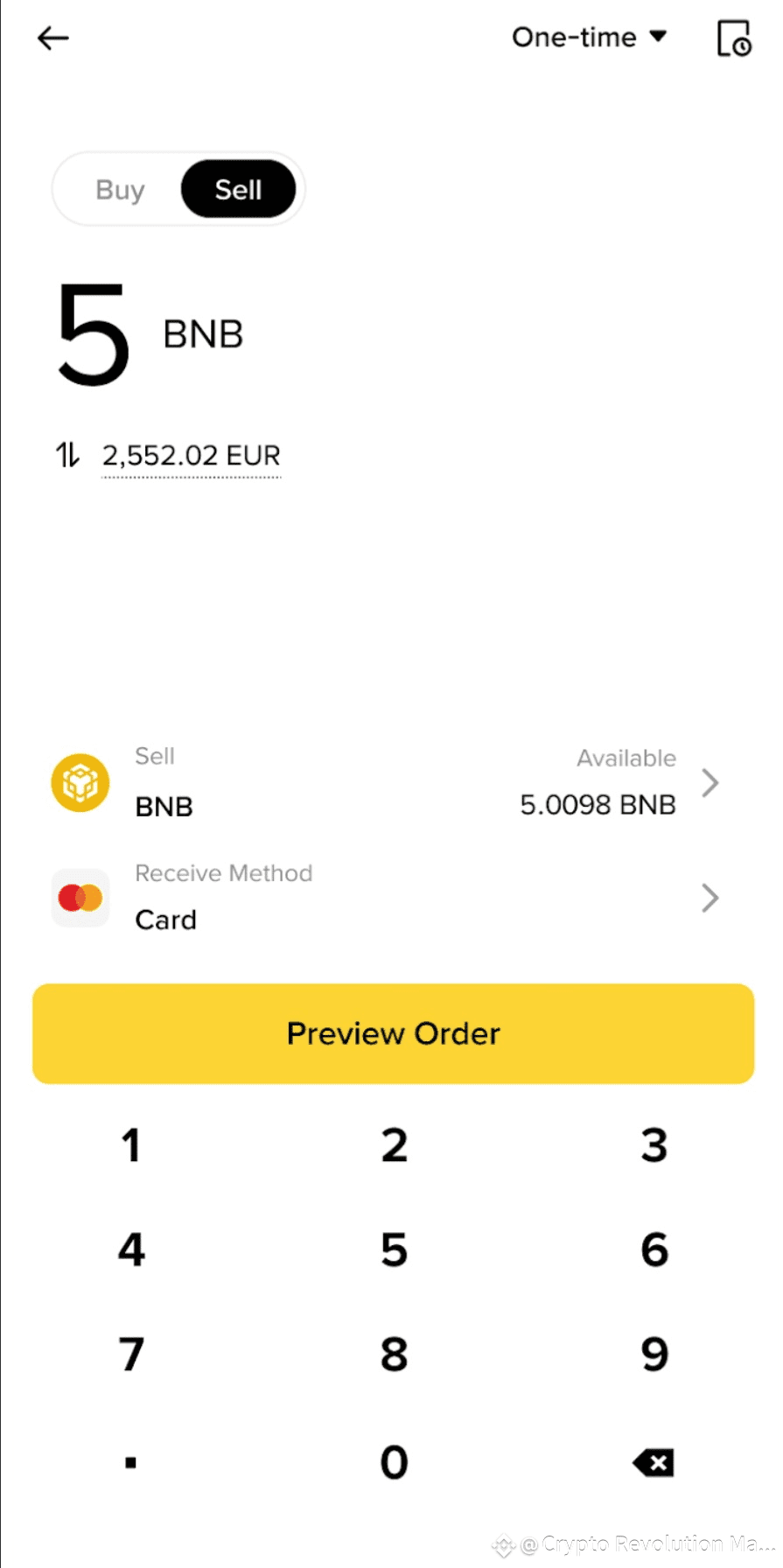Add a decimal point on the keypad
The image size is (783, 1568).
coord(131,1462)
